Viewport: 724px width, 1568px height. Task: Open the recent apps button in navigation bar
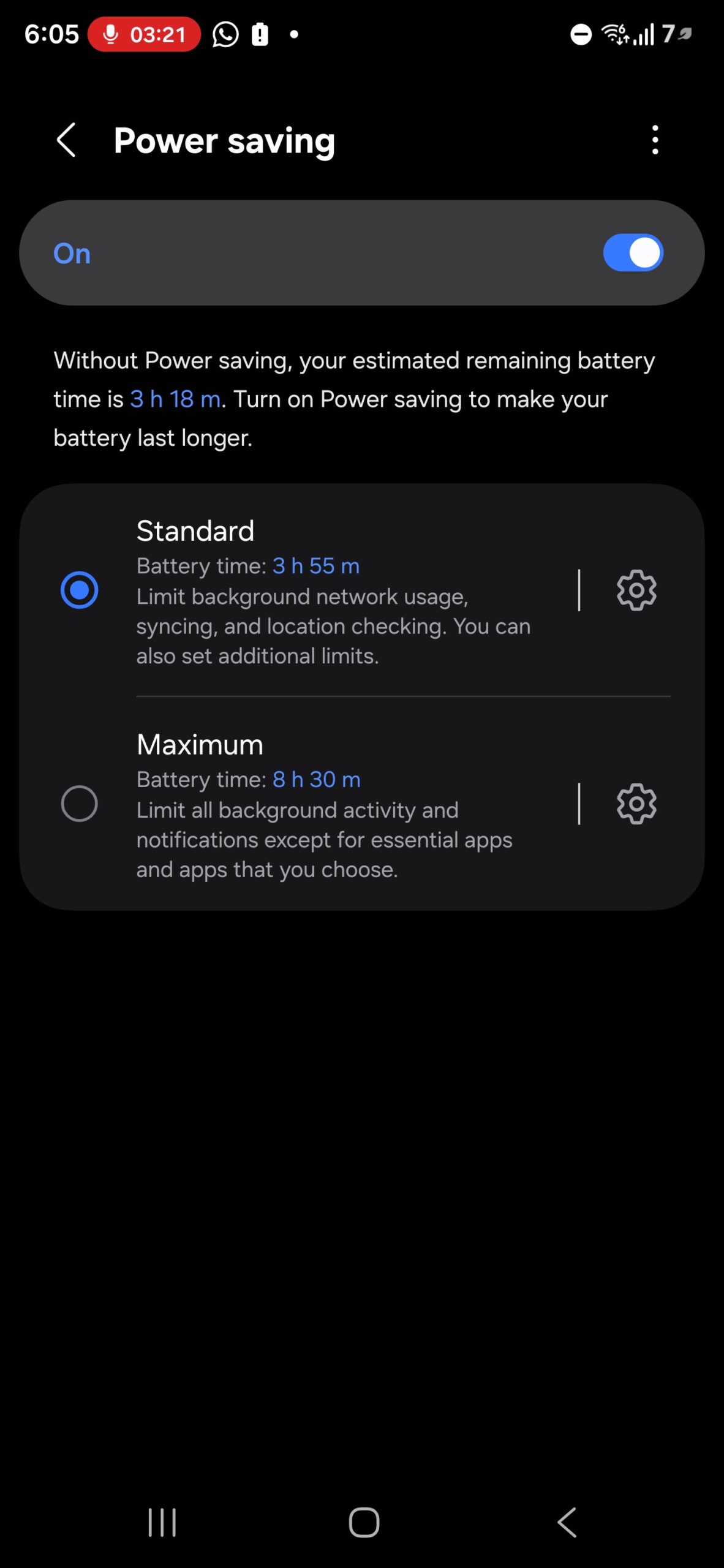pos(161,1523)
